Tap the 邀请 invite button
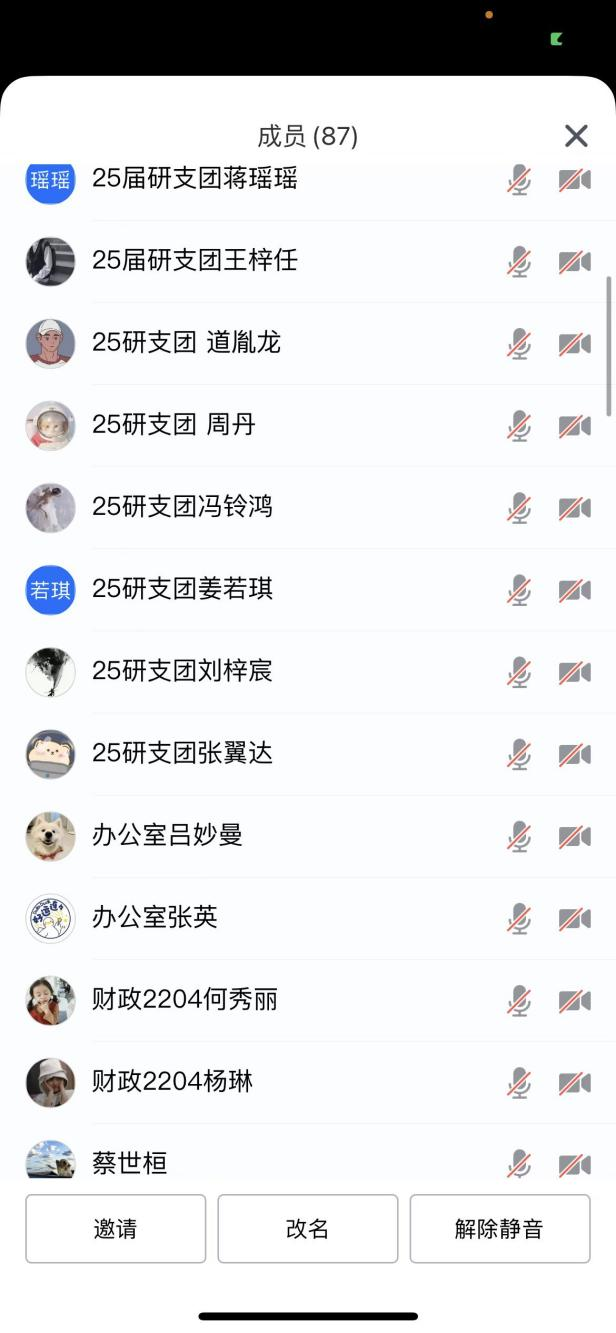Image resolution: width=616 pixels, height=1333 pixels. 115,1229
